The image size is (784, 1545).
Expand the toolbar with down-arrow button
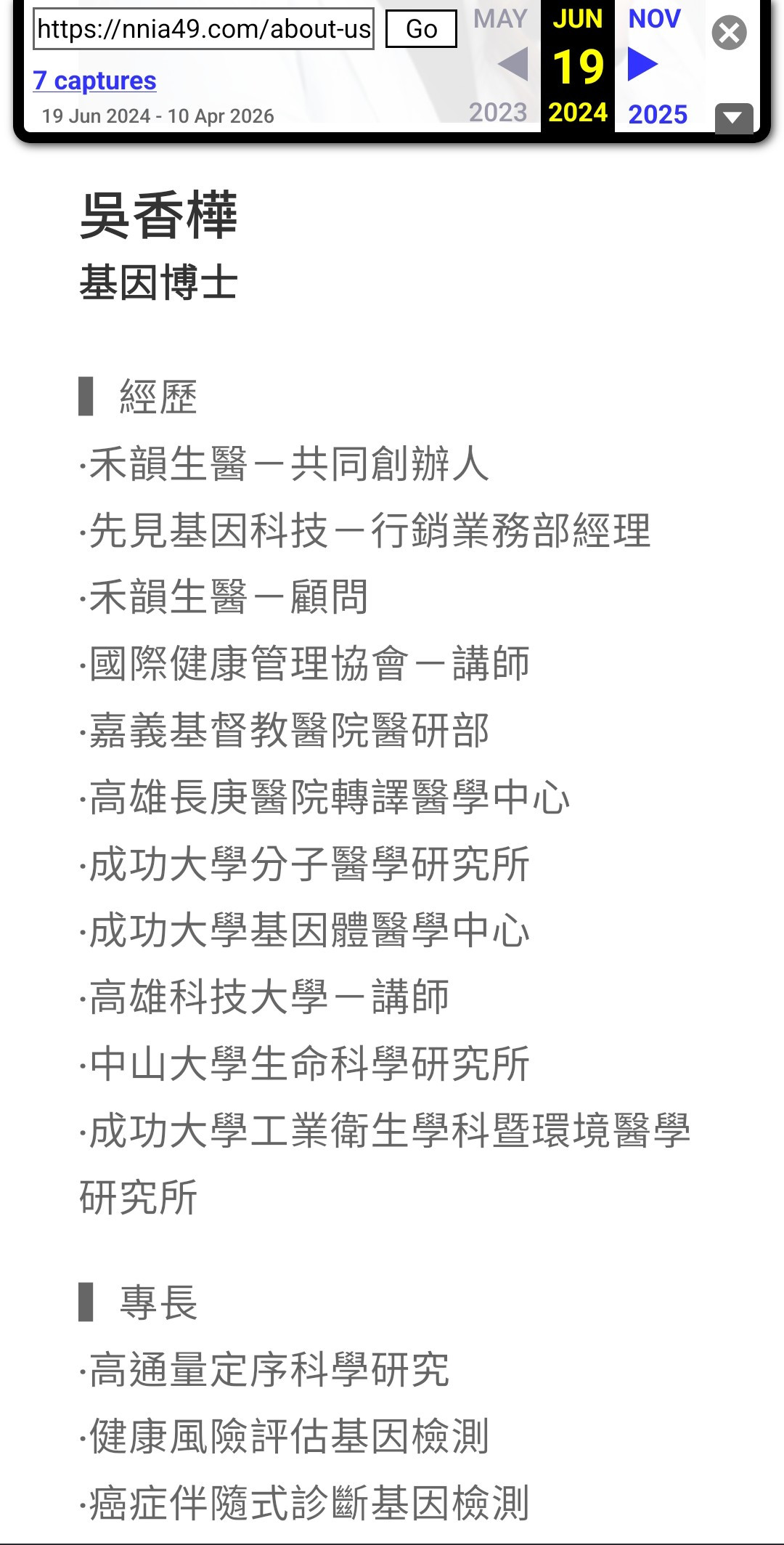coord(734,118)
